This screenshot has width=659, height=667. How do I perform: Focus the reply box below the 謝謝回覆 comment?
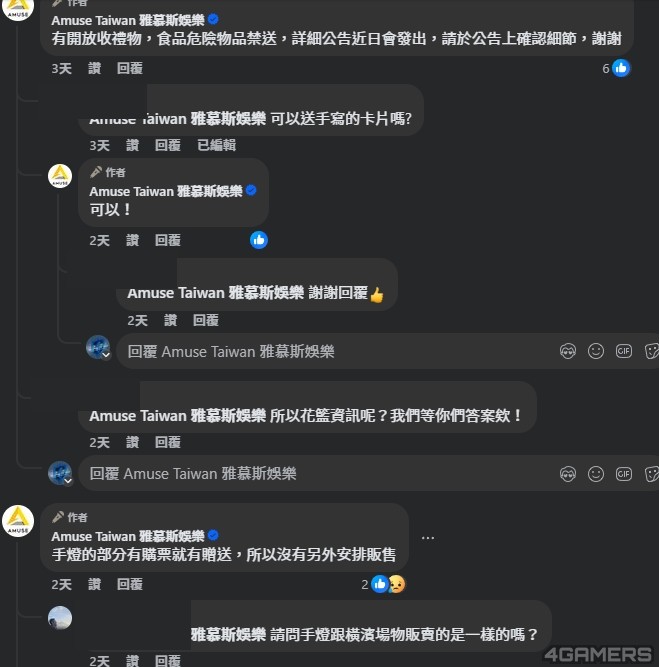tap(330, 352)
